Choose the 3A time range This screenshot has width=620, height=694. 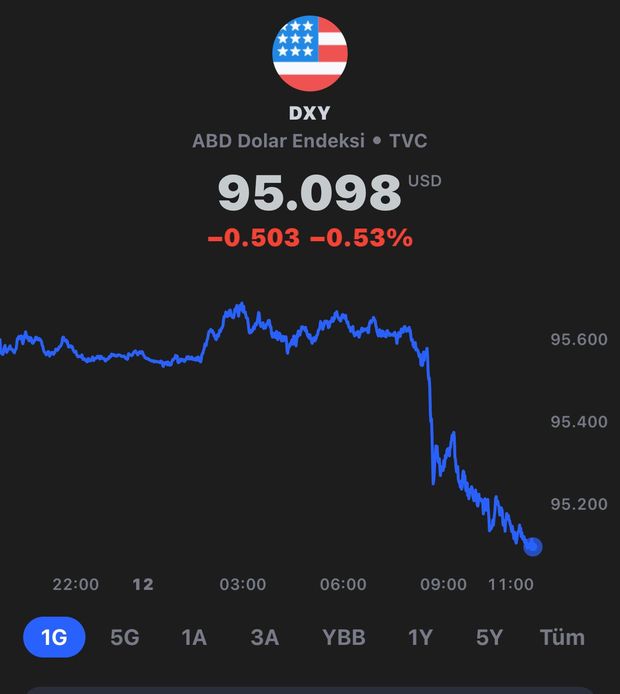(264, 637)
